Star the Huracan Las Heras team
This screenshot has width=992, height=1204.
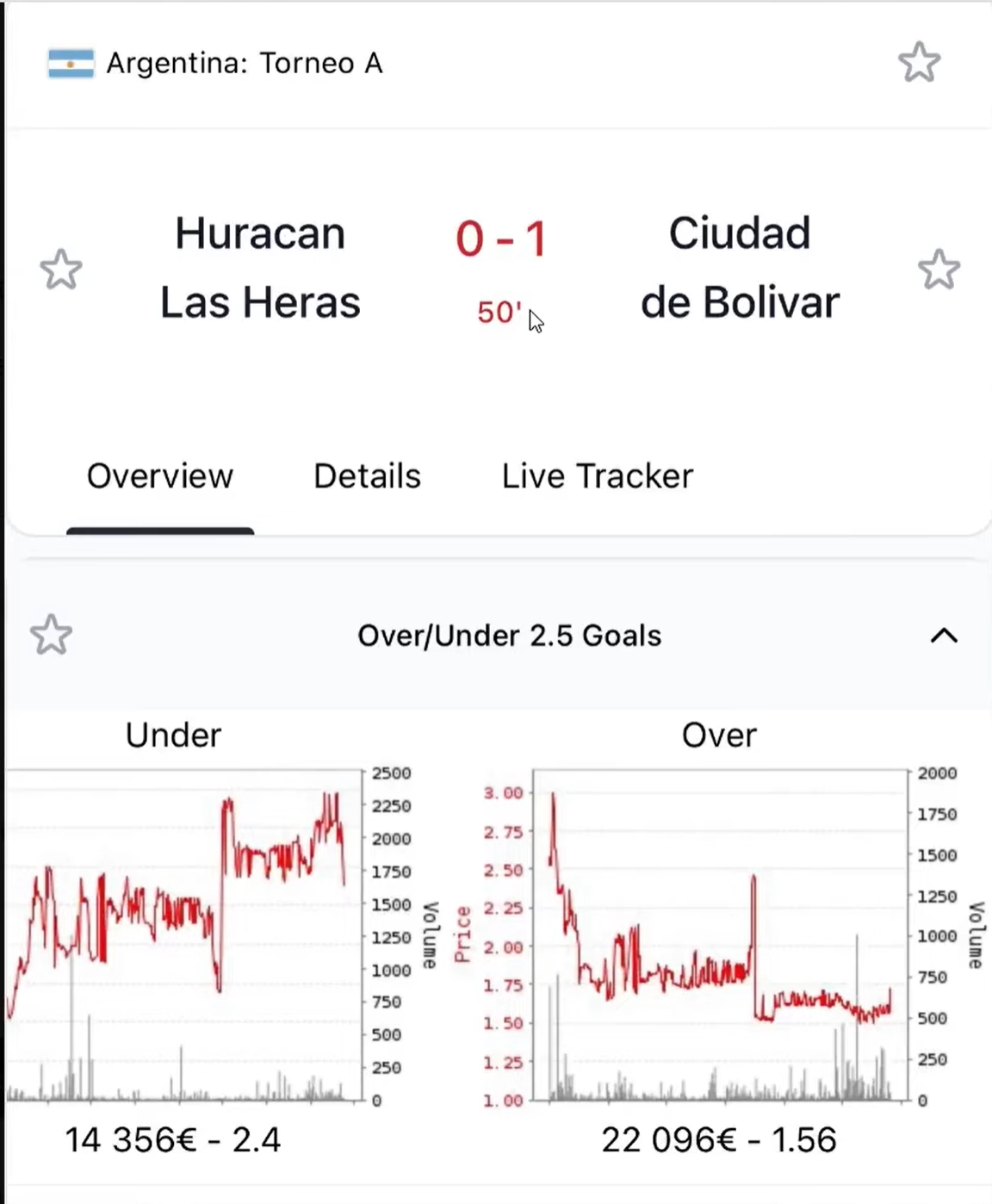click(x=61, y=270)
